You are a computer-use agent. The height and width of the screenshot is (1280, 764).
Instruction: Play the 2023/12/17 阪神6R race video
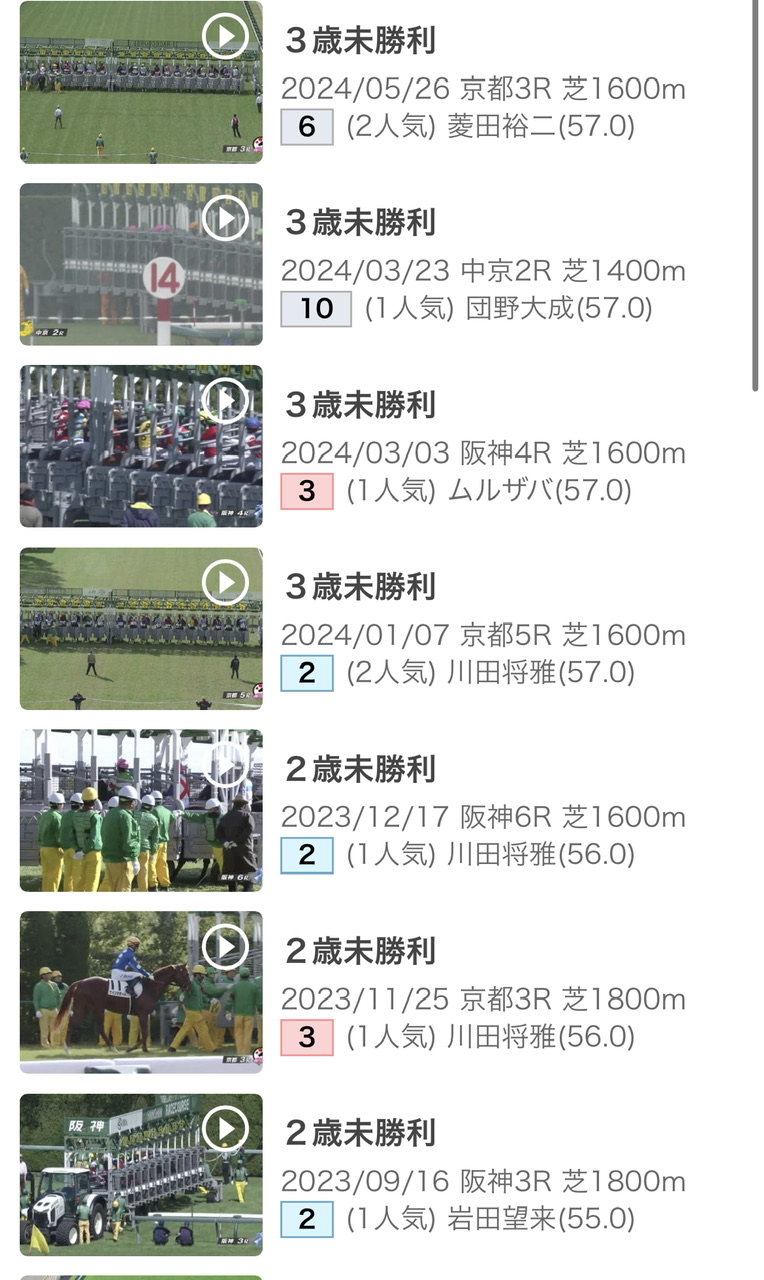pyautogui.click(x=225, y=765)
